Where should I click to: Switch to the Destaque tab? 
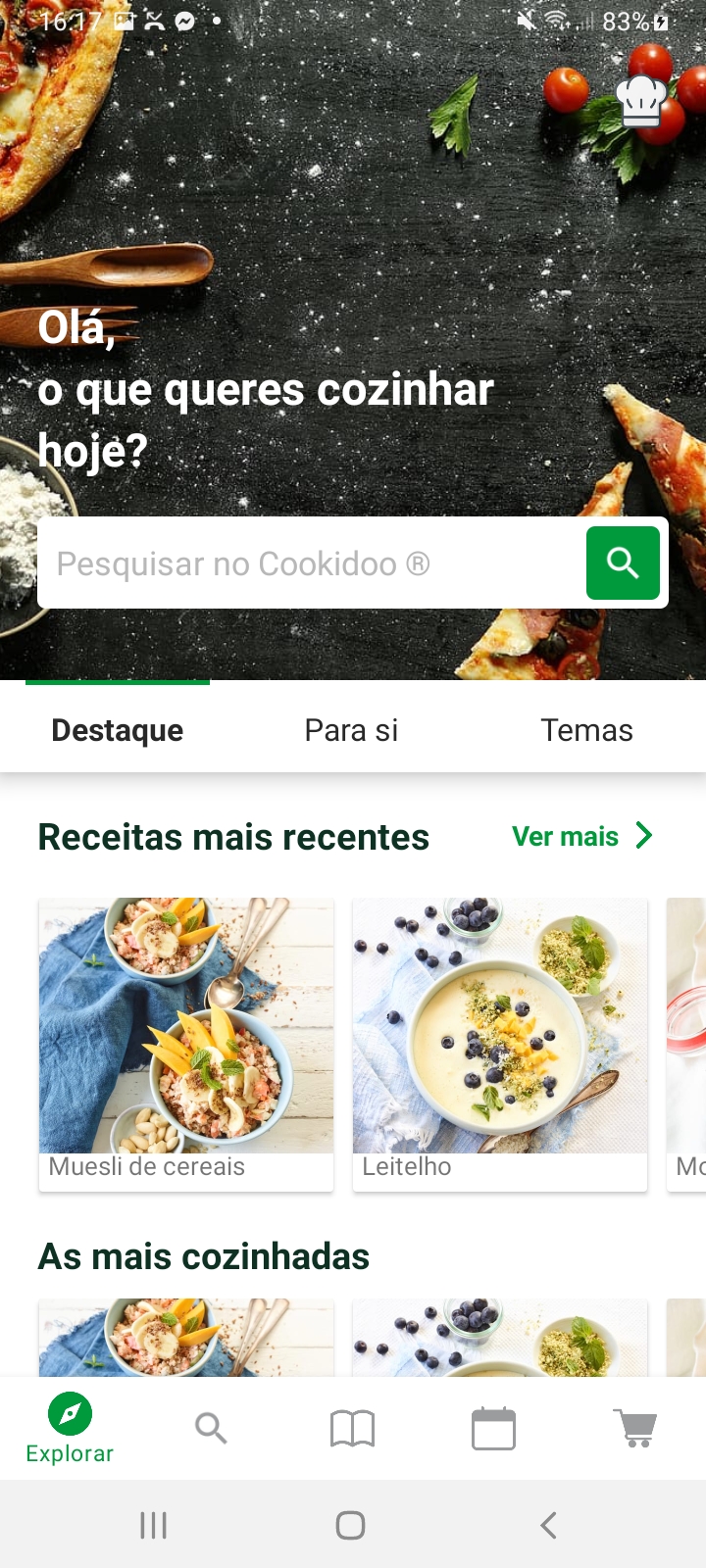tap(118, 730)
